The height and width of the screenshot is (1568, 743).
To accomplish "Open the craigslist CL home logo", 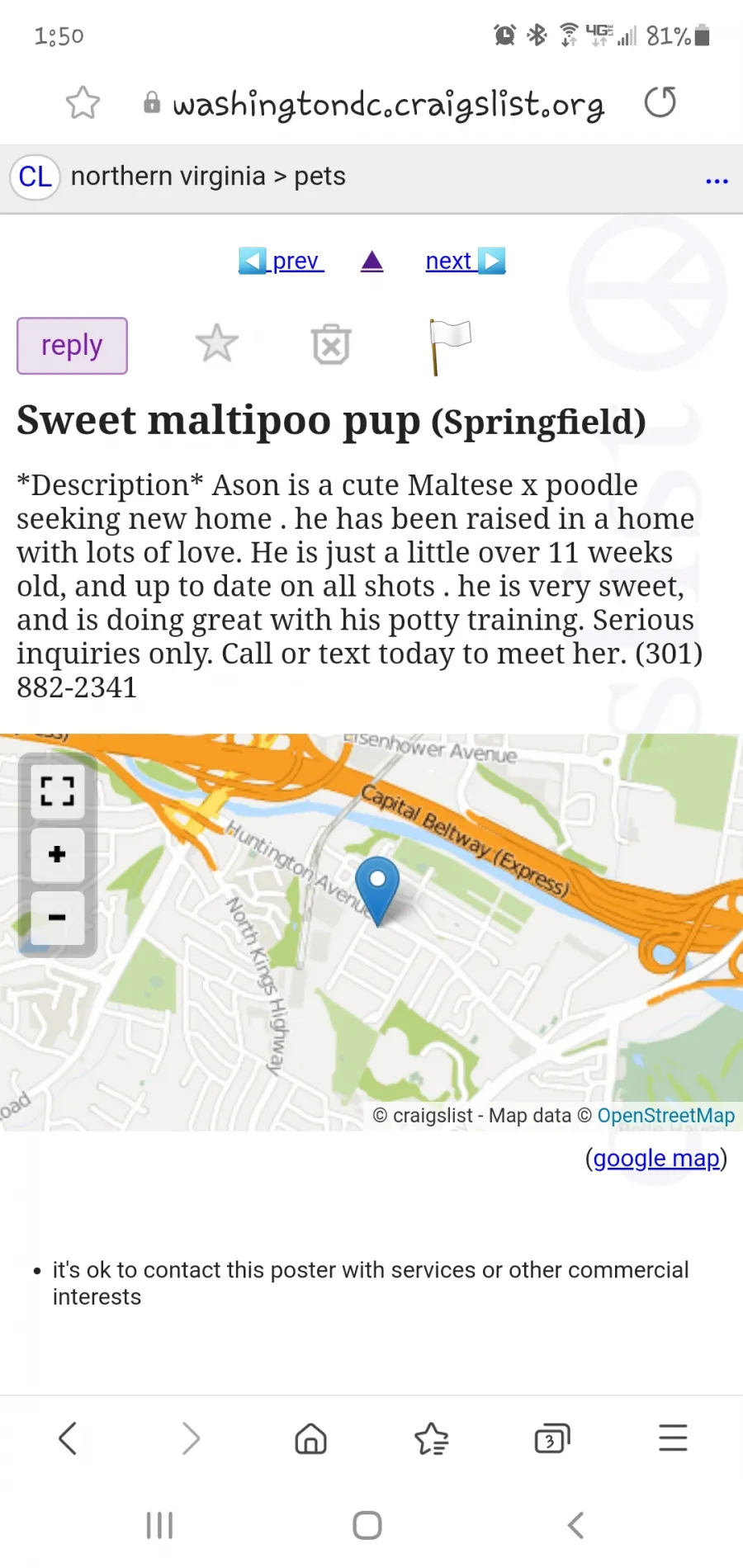I will coord(35,177).
